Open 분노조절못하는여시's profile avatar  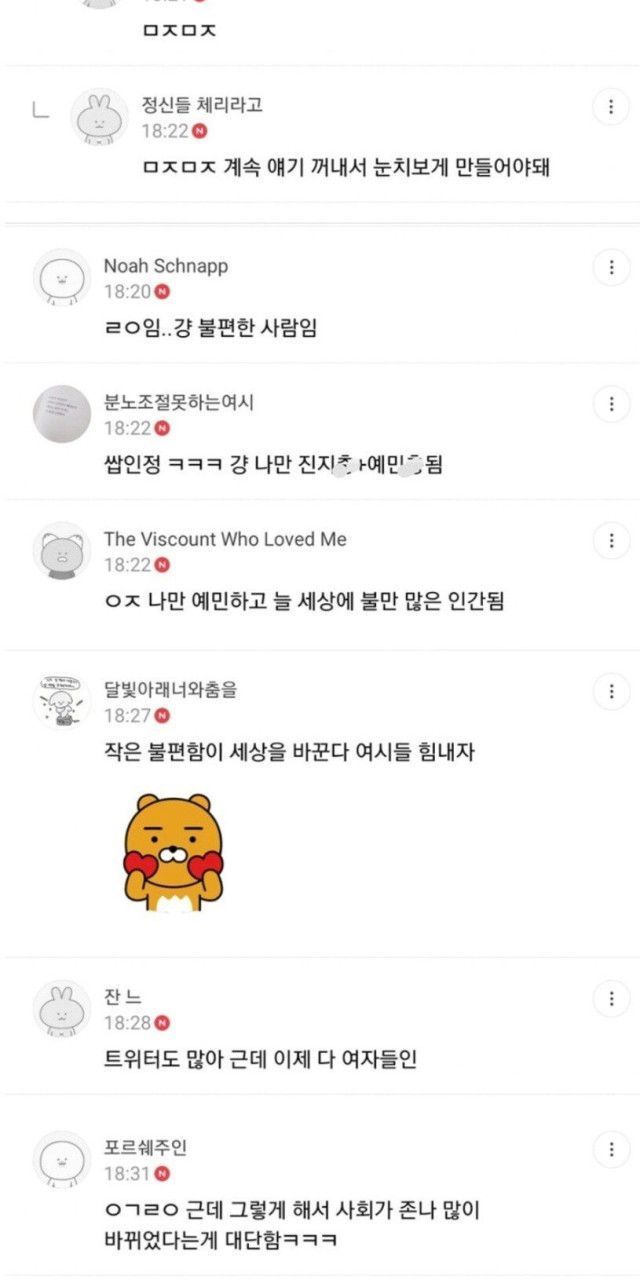[x=62, y=414]
